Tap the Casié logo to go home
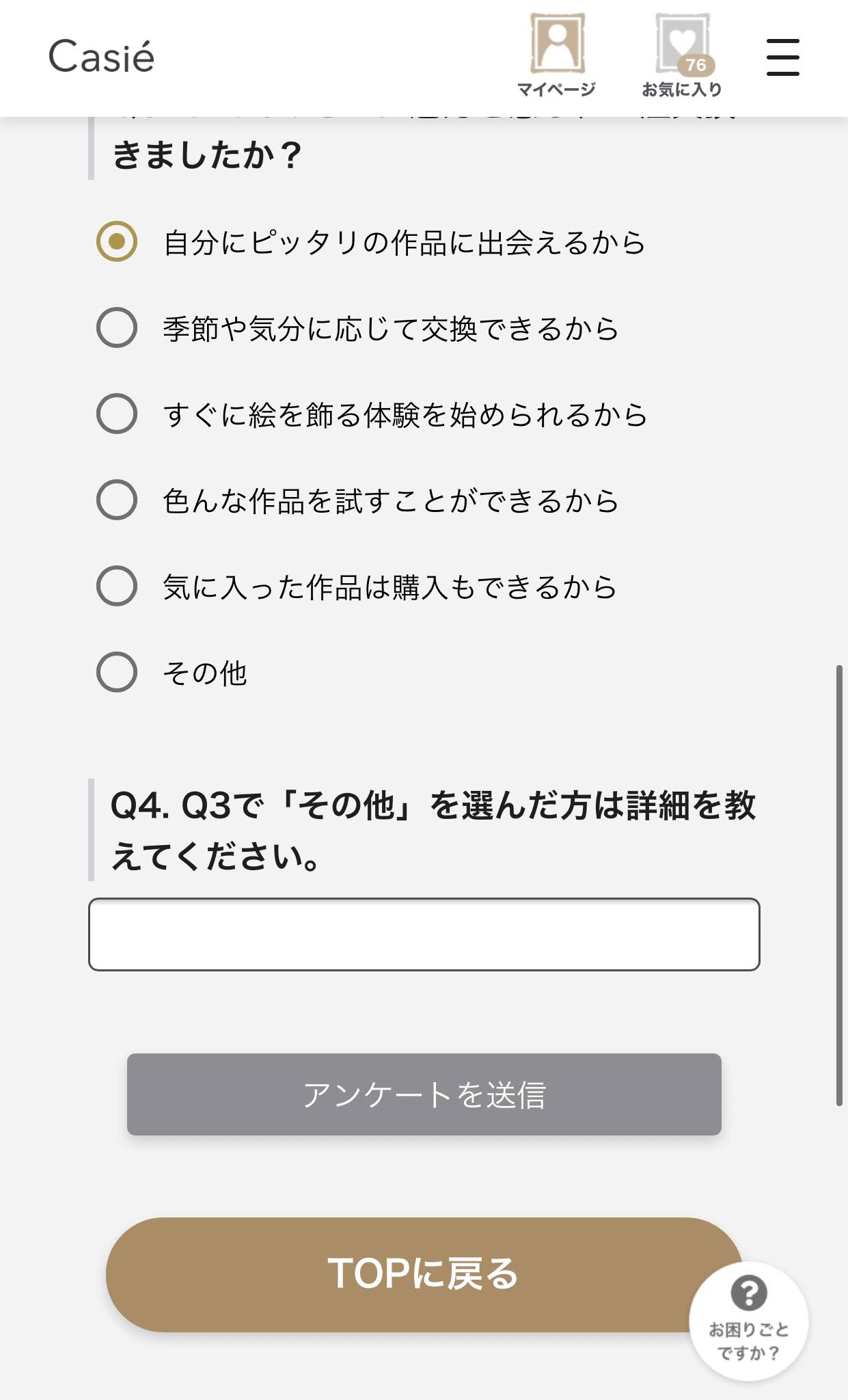 click(x=101, y=57)
